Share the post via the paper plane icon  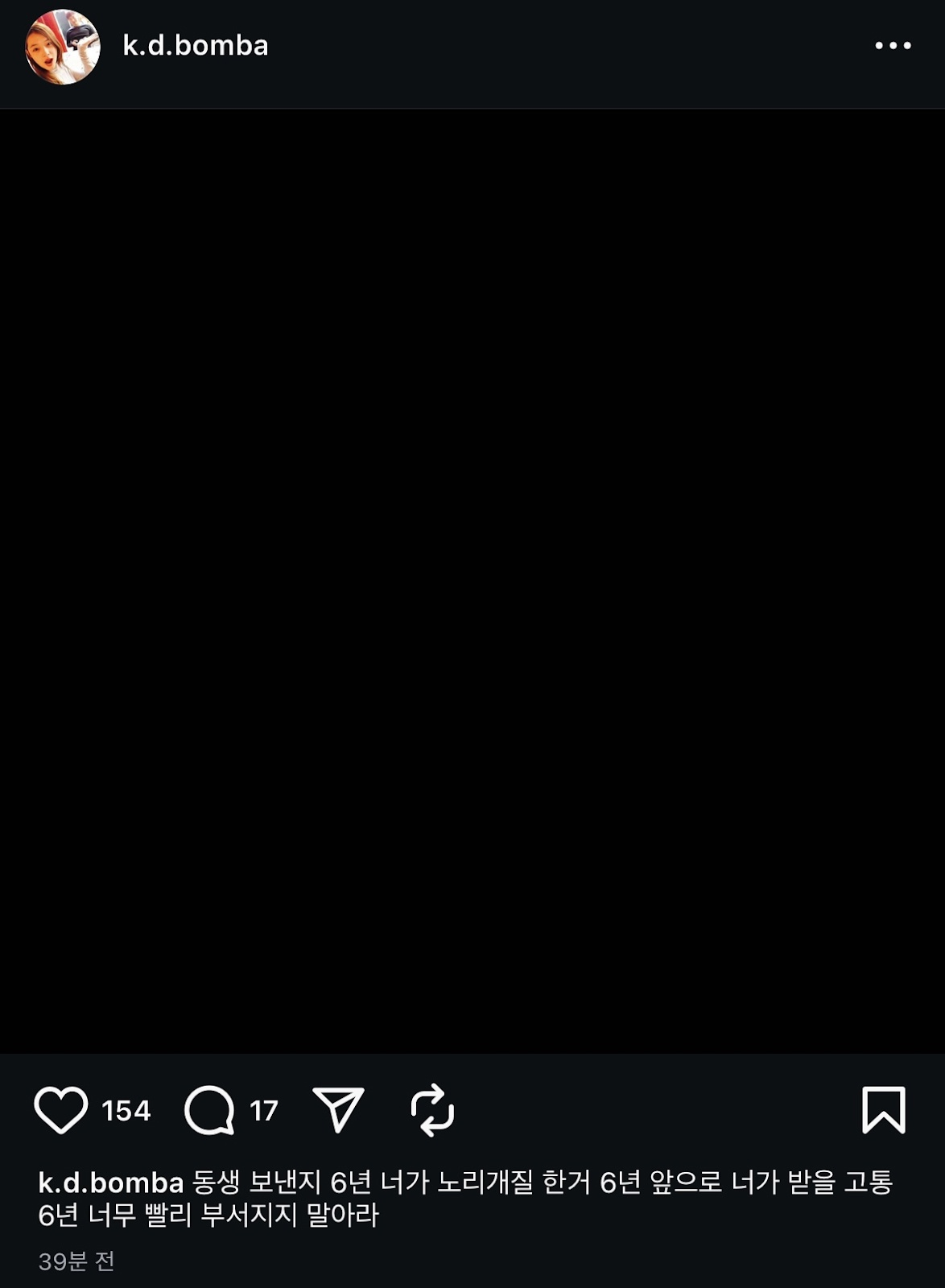338,1109
